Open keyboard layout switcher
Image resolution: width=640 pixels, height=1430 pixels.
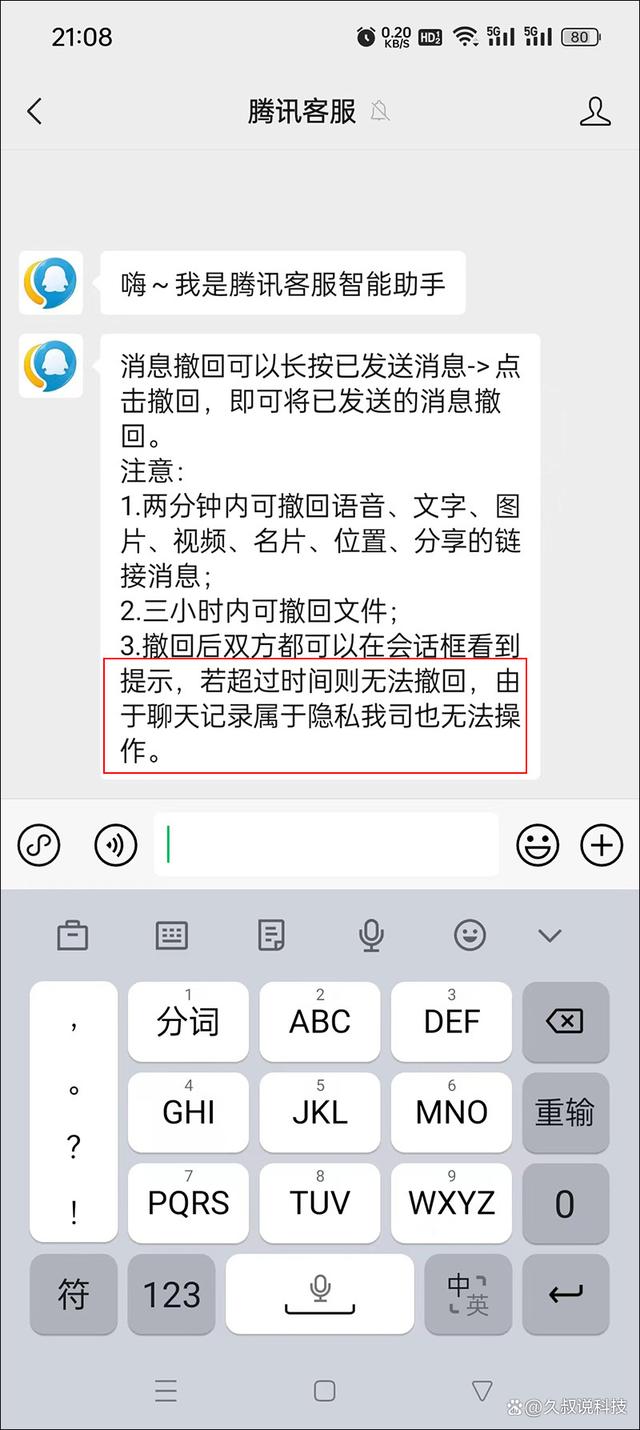pos(172,936)
